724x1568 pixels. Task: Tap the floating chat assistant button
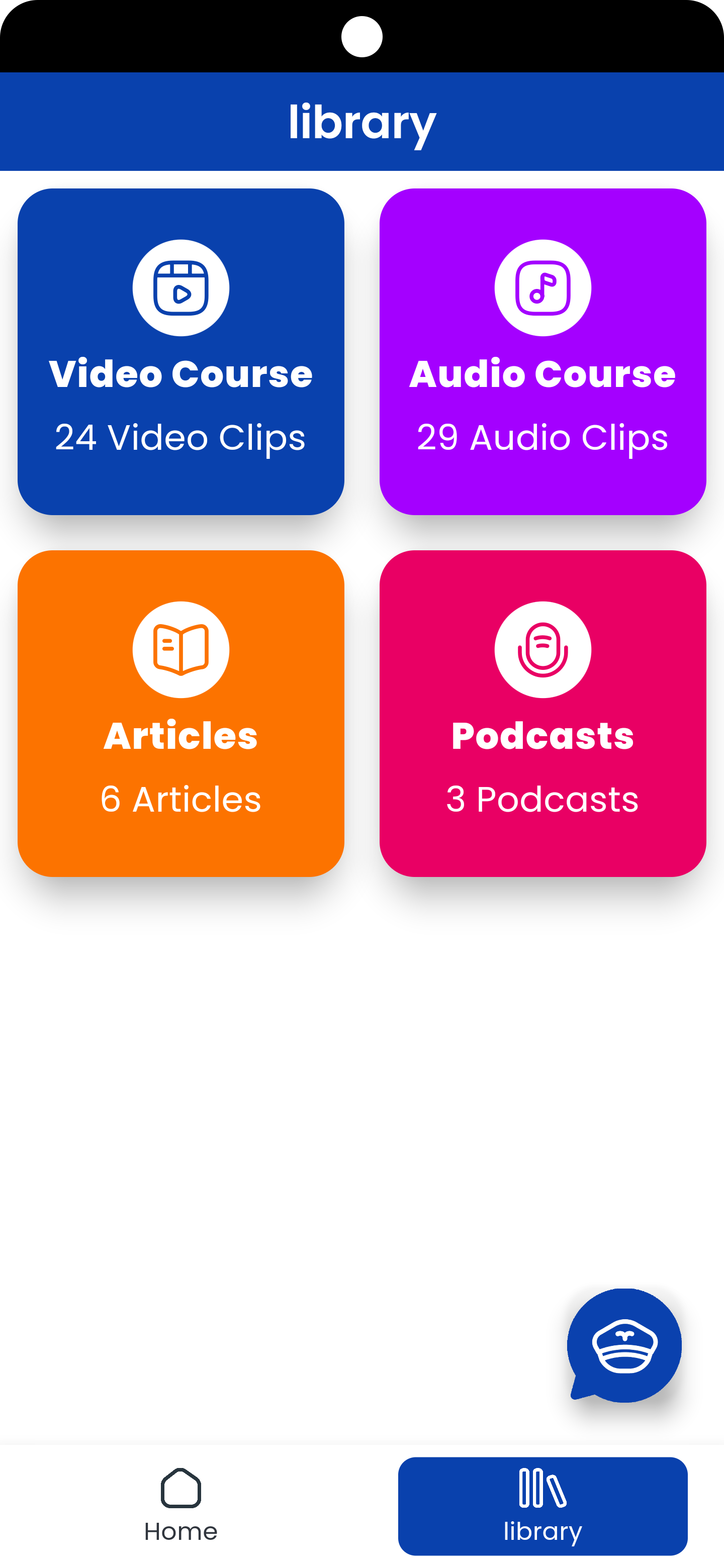[x=624, y=1345]
